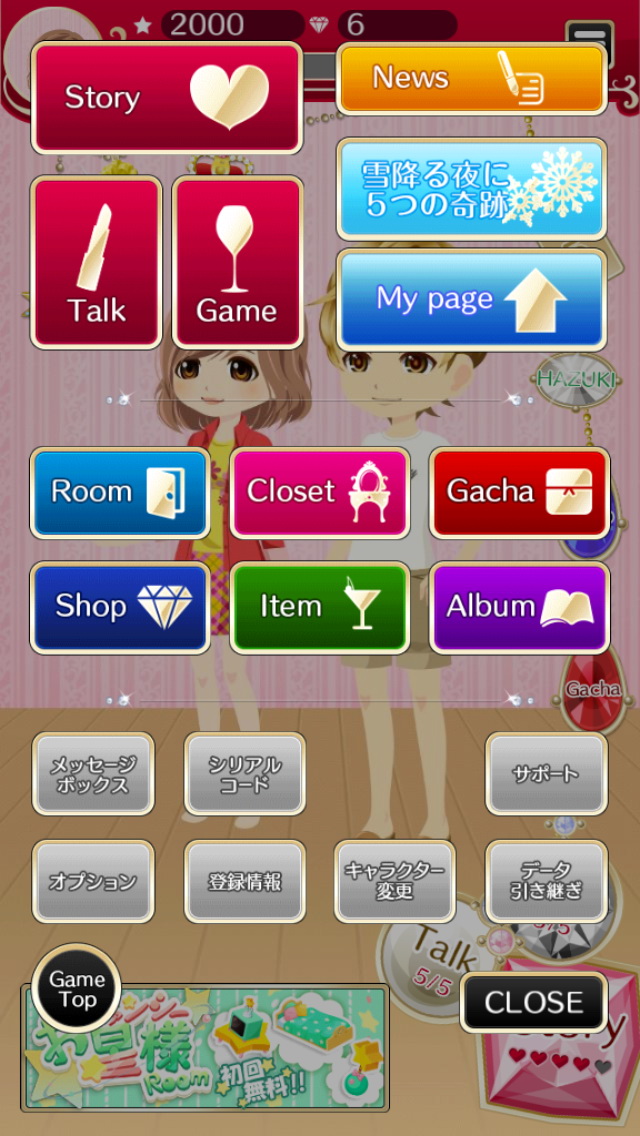Select シリアルコード button
640x1136 pixels.
point(245,774)
